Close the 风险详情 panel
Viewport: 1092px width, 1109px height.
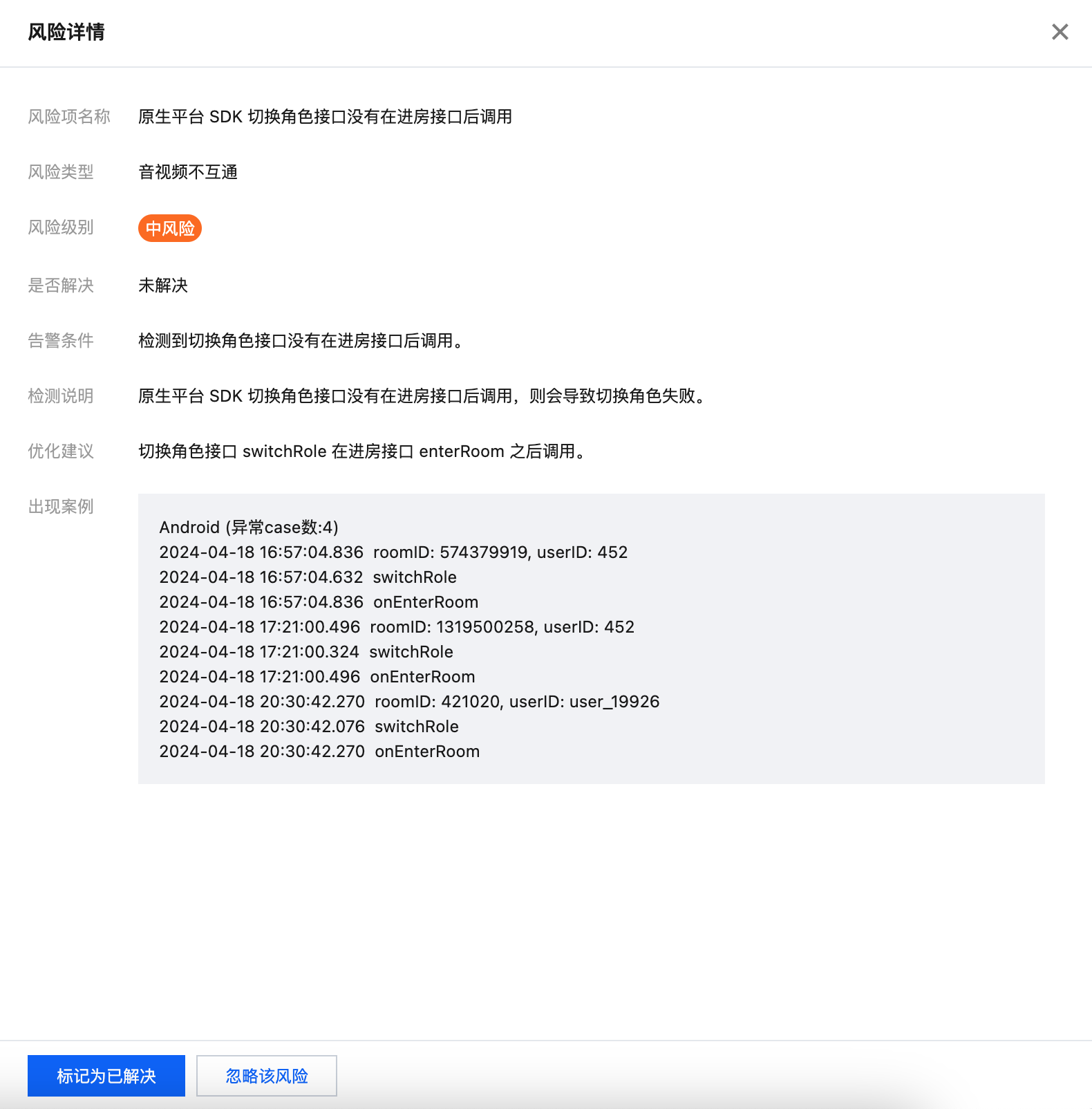click(x=1060, y=32)
